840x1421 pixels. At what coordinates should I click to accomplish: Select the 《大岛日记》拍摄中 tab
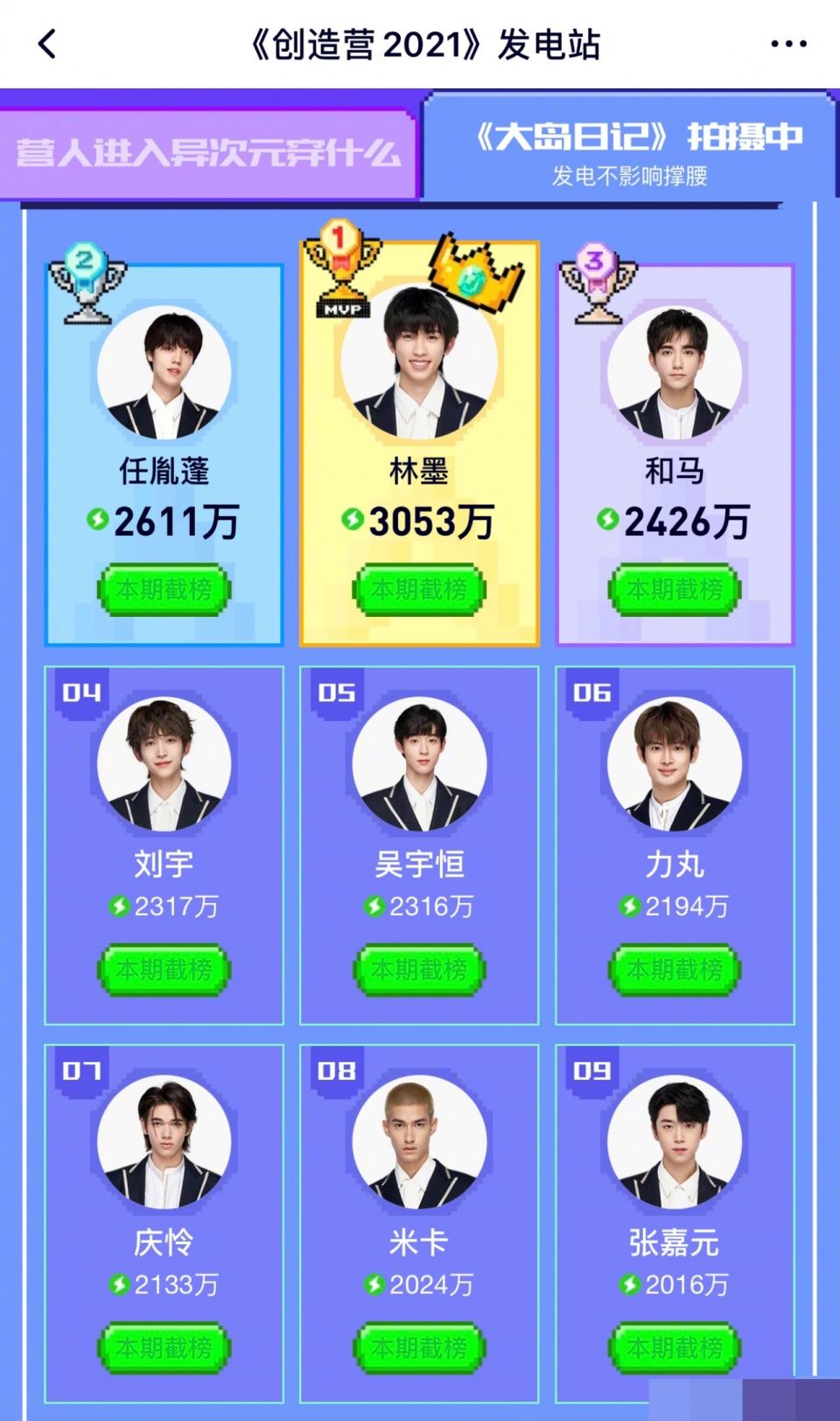630,150
